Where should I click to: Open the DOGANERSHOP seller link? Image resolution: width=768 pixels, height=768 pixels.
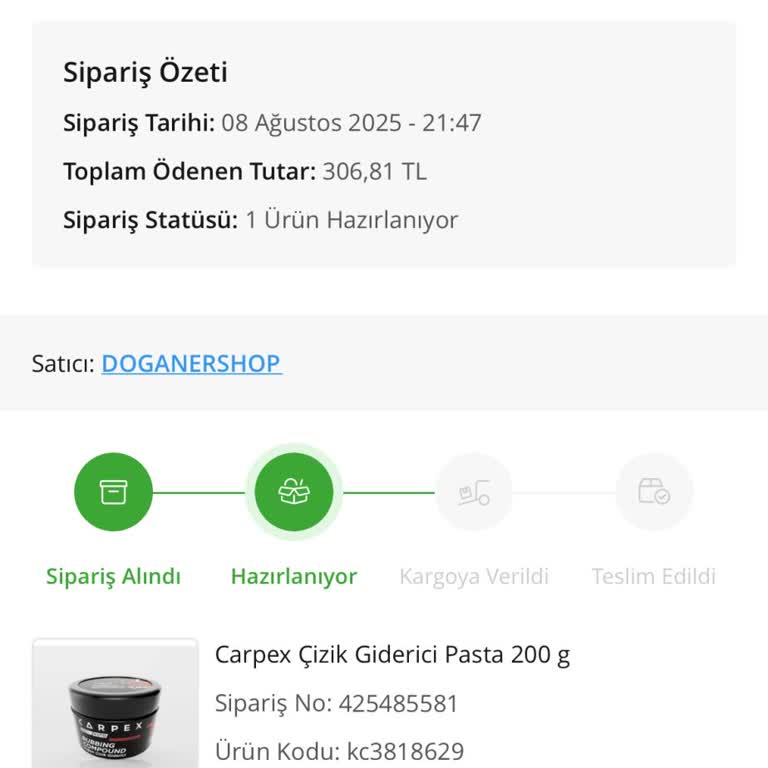click(191, 363)
